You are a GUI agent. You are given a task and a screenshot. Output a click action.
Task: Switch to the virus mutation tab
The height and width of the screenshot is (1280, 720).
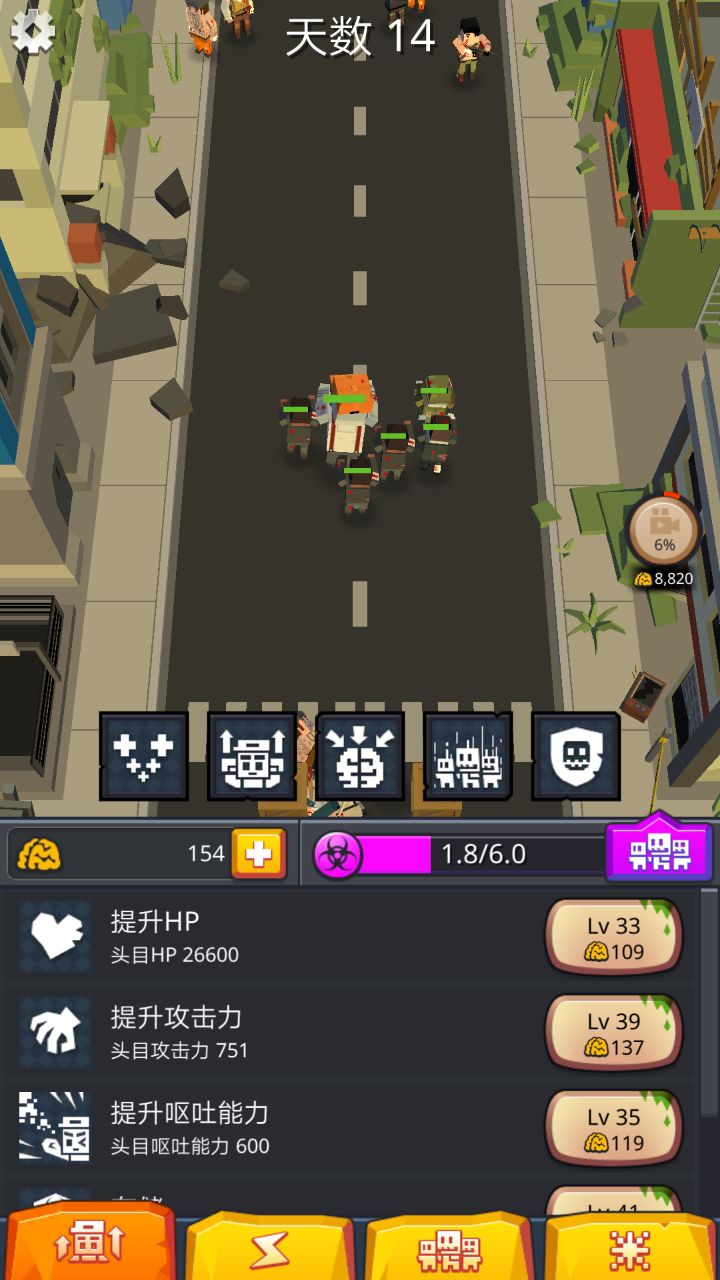pos(630,1248)
